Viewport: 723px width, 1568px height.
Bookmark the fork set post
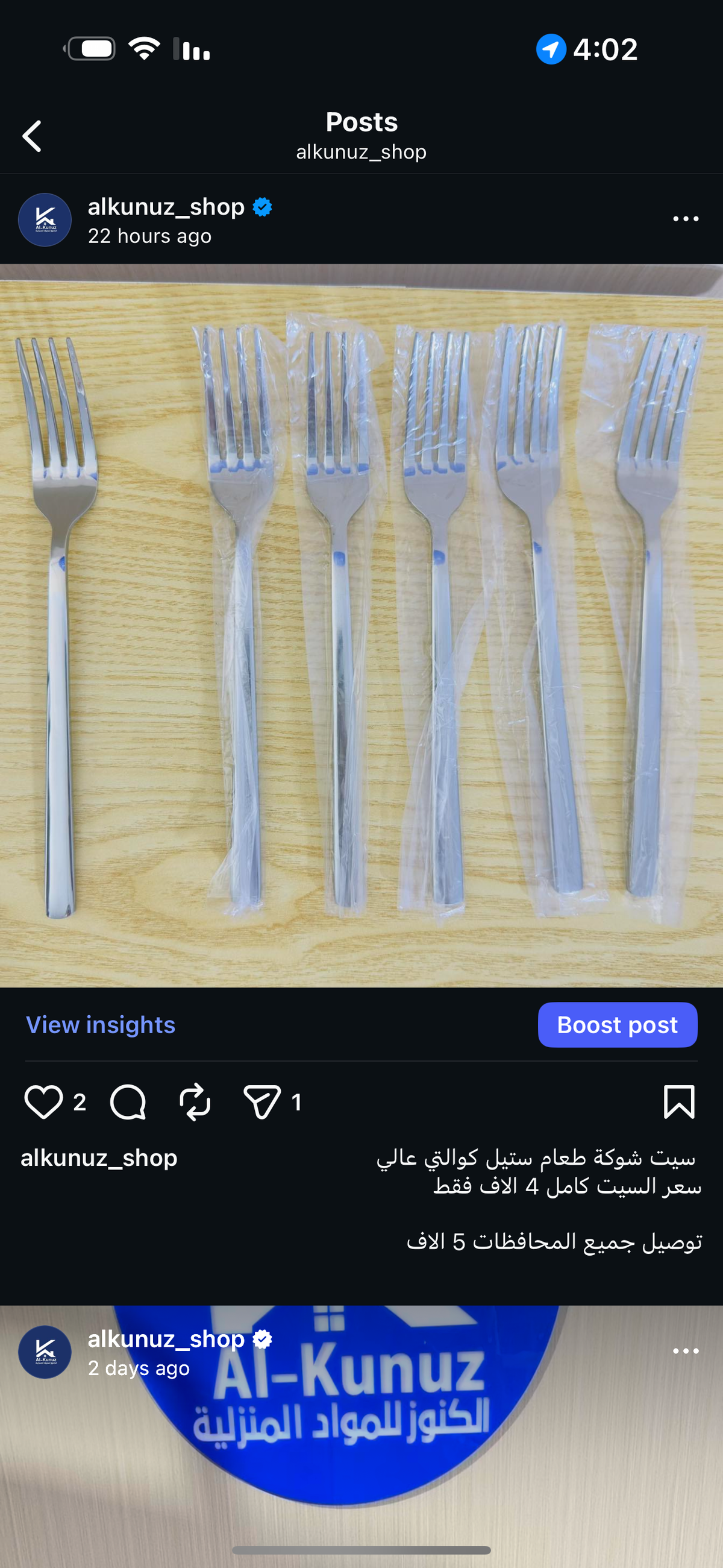point(678,1103)
